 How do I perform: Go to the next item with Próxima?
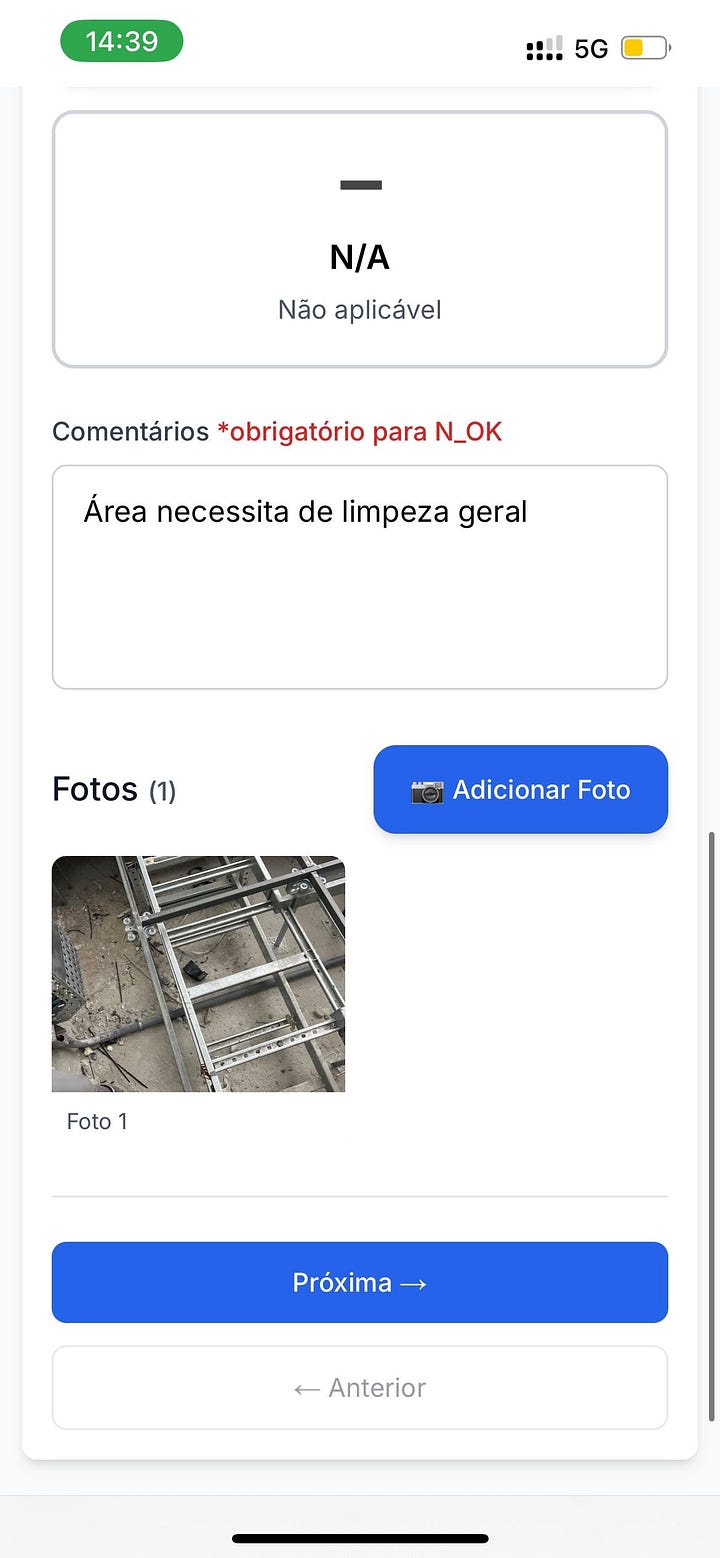(x=360, y=1282)
